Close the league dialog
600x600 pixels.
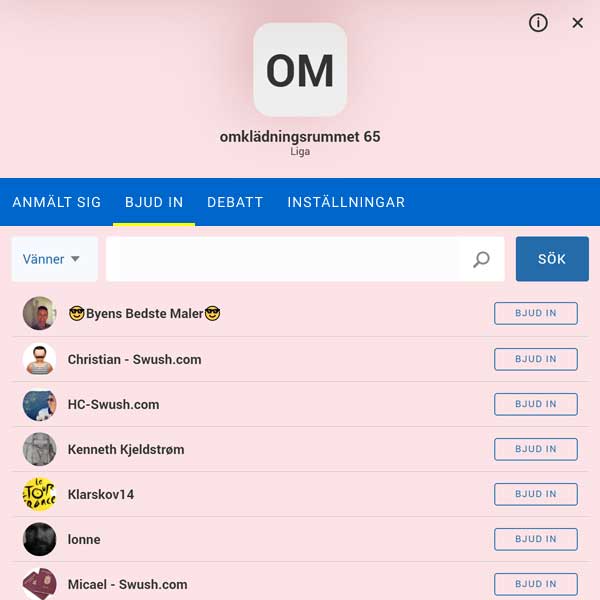577,23
